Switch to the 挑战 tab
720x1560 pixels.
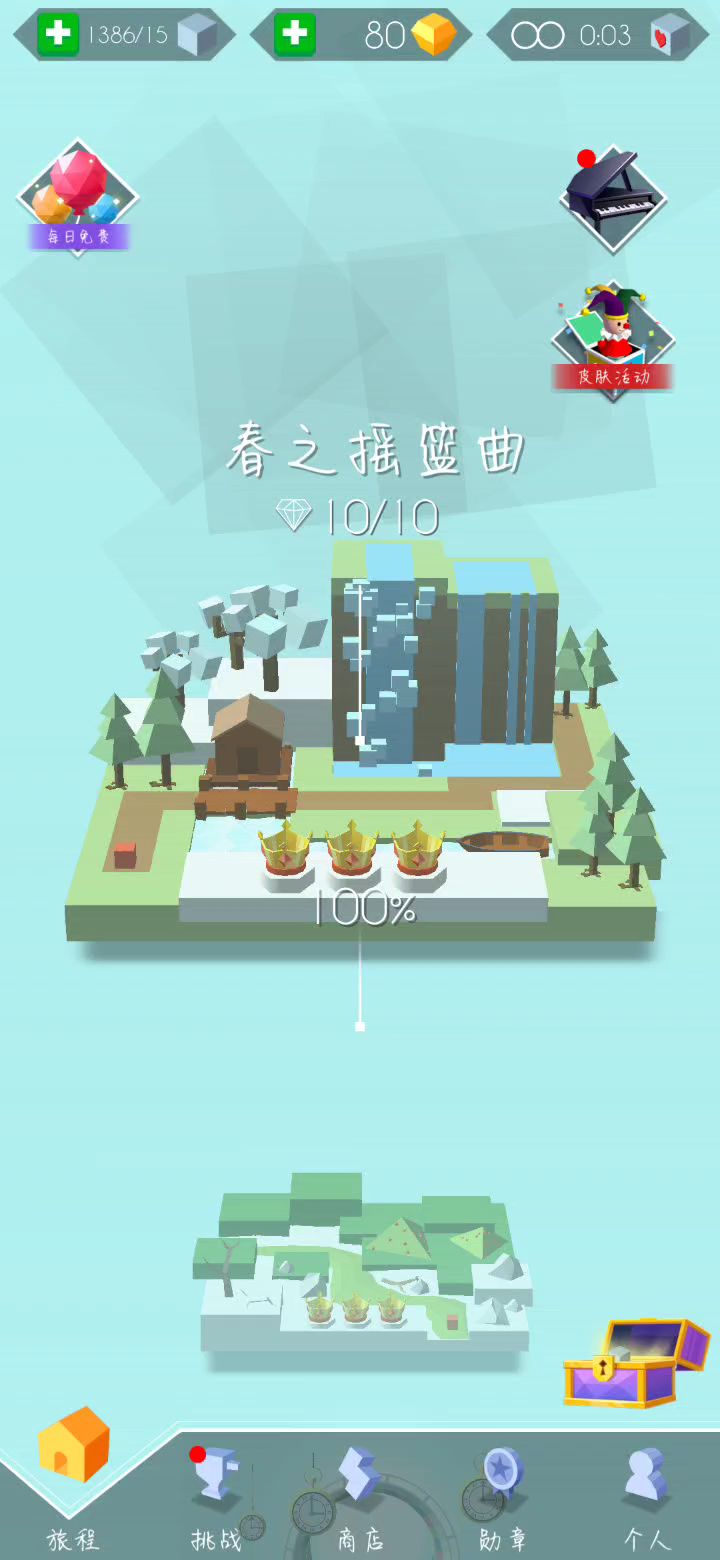pos(216,1497)
